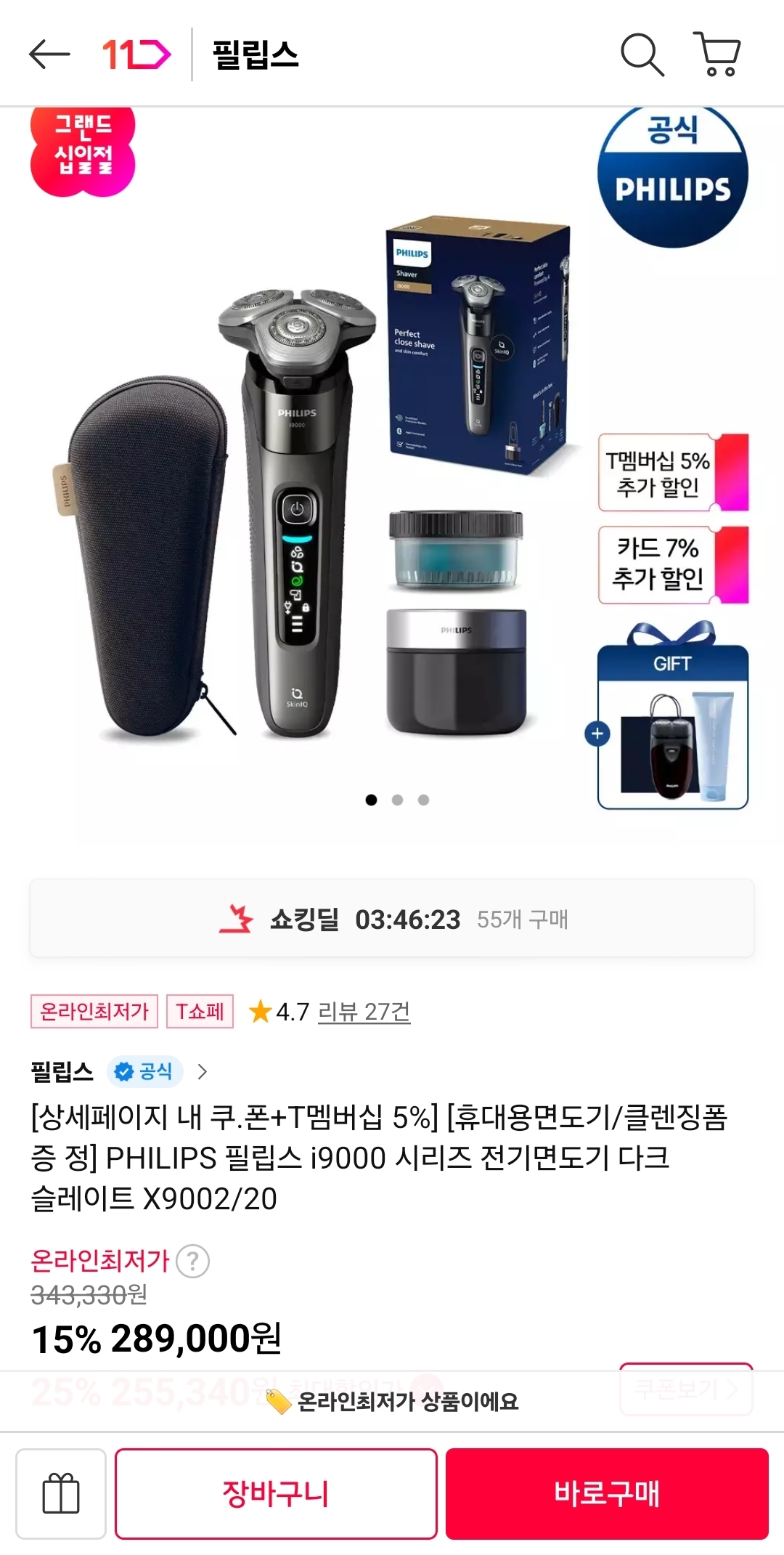Go back with the arrow icon
This screenshot has height=1555, width=784.
49,54
